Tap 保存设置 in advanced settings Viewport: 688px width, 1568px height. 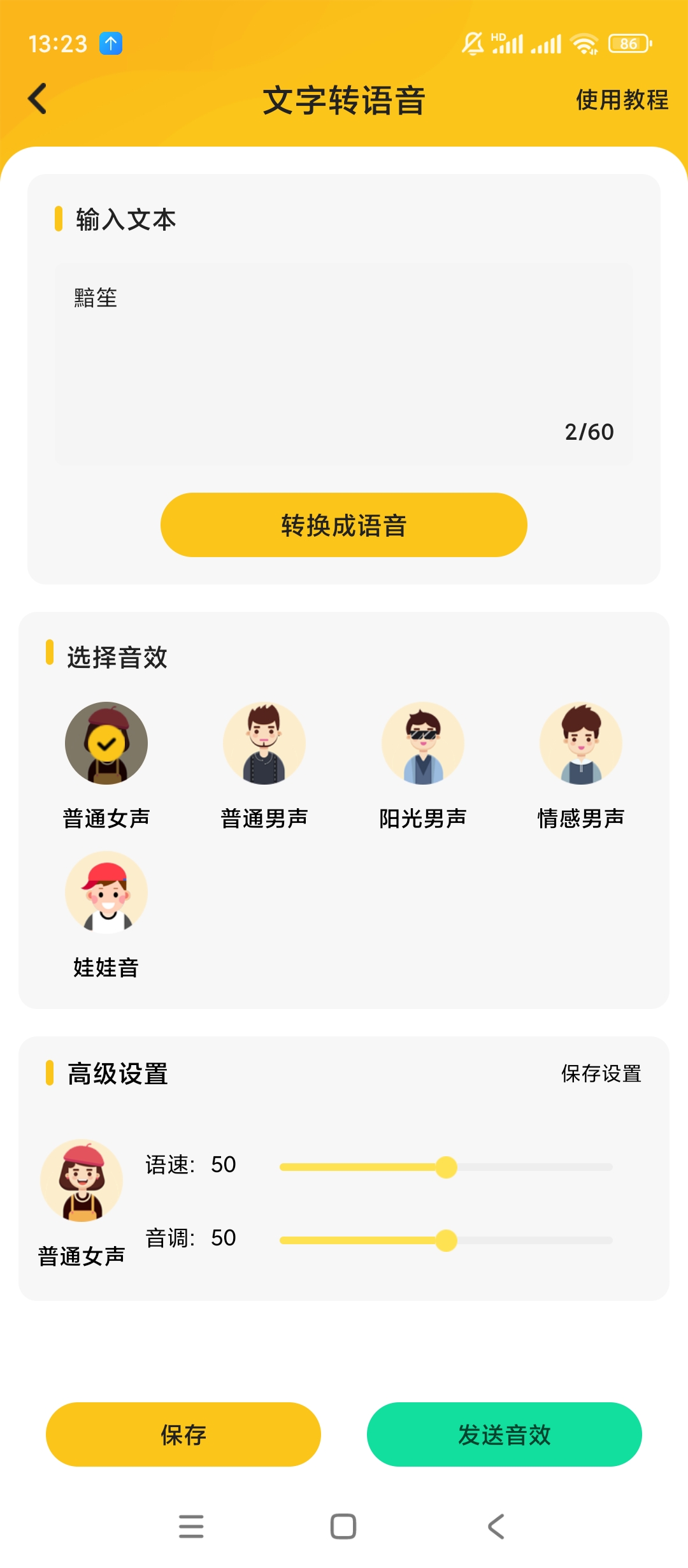601,1074
